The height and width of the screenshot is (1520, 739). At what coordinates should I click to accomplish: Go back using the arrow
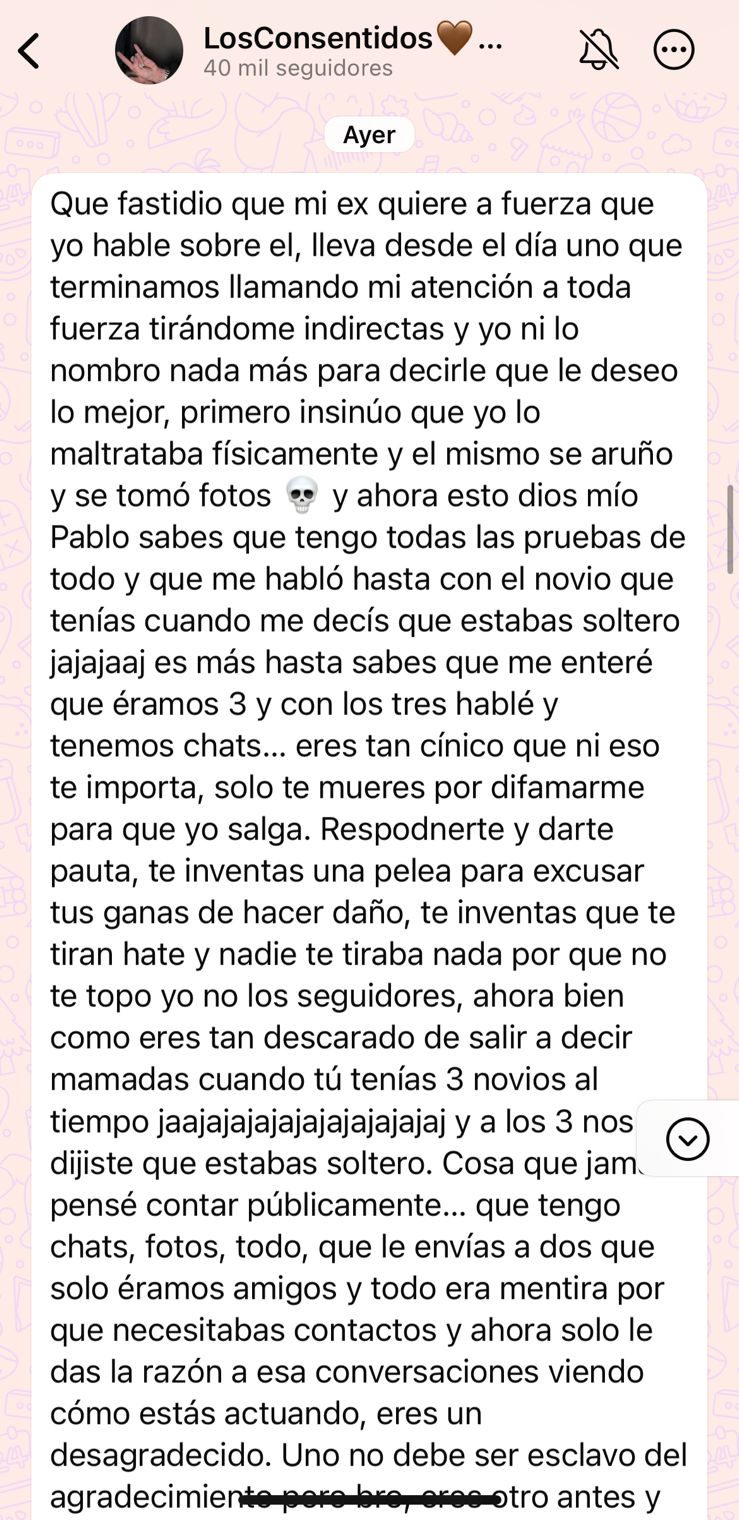tap(30, 50)
